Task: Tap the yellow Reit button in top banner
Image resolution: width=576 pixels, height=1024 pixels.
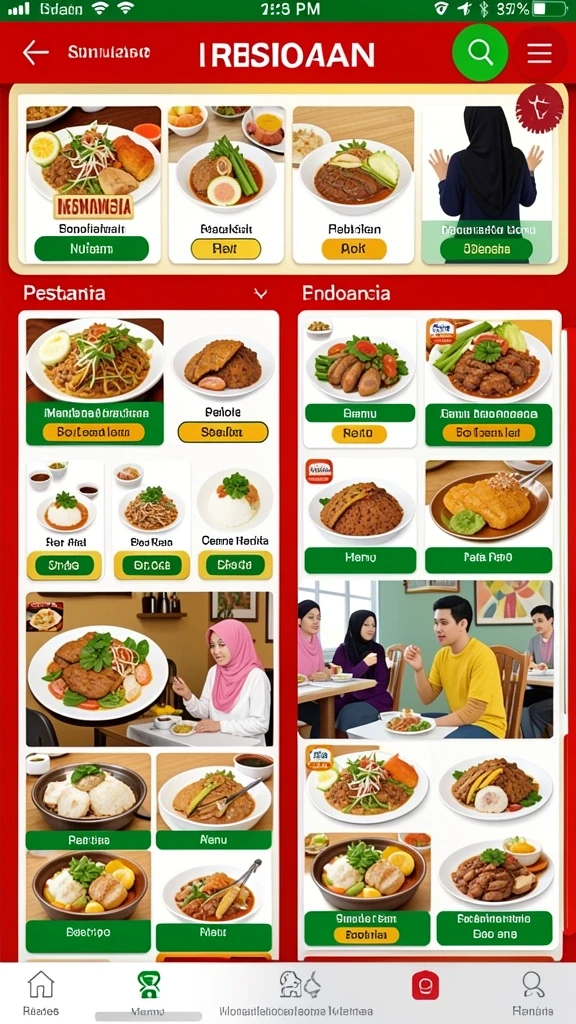Action: pos(226,249)
